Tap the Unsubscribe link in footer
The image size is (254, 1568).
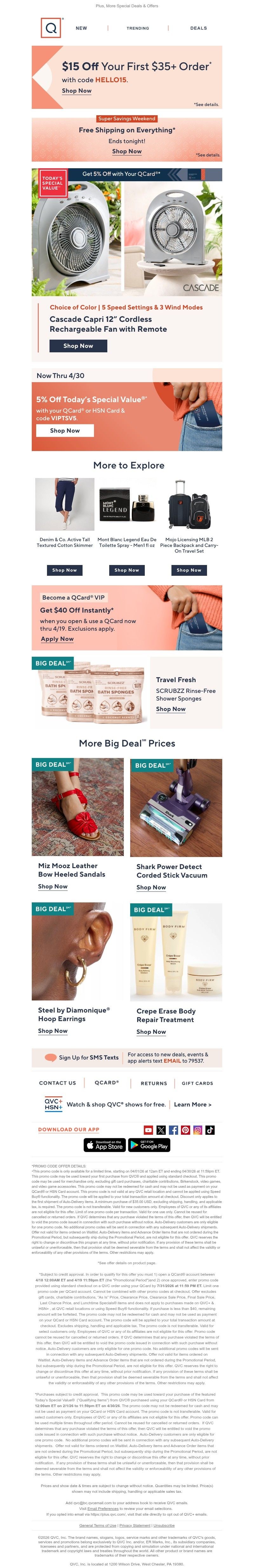(x=164, y=1525)
